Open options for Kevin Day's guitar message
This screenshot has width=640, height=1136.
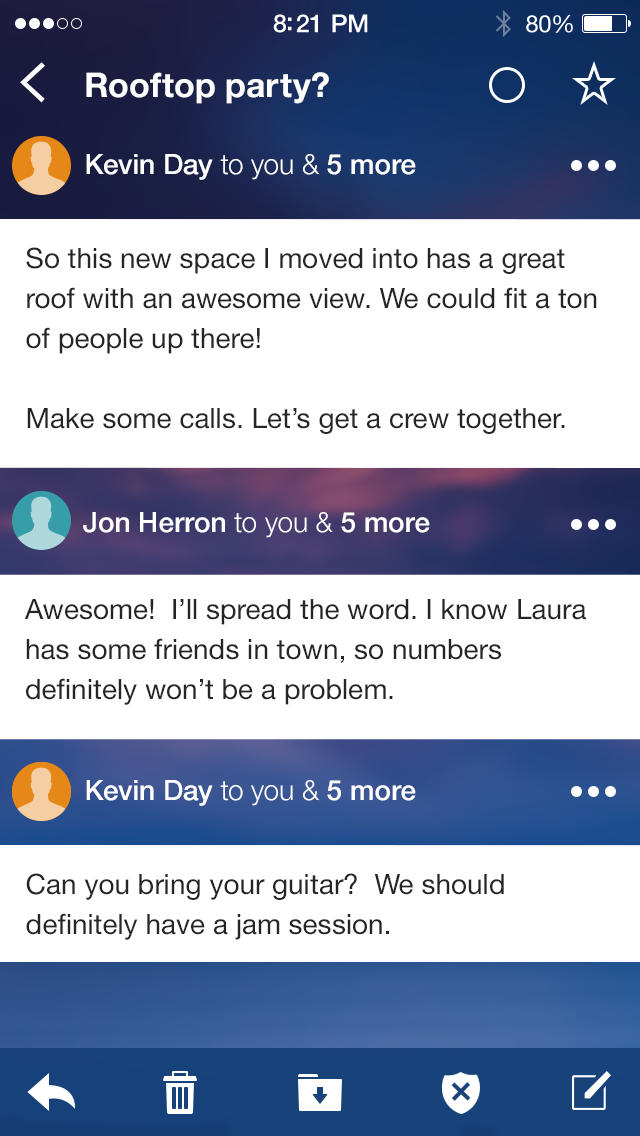pyautogui.click(x=593, y=791)
